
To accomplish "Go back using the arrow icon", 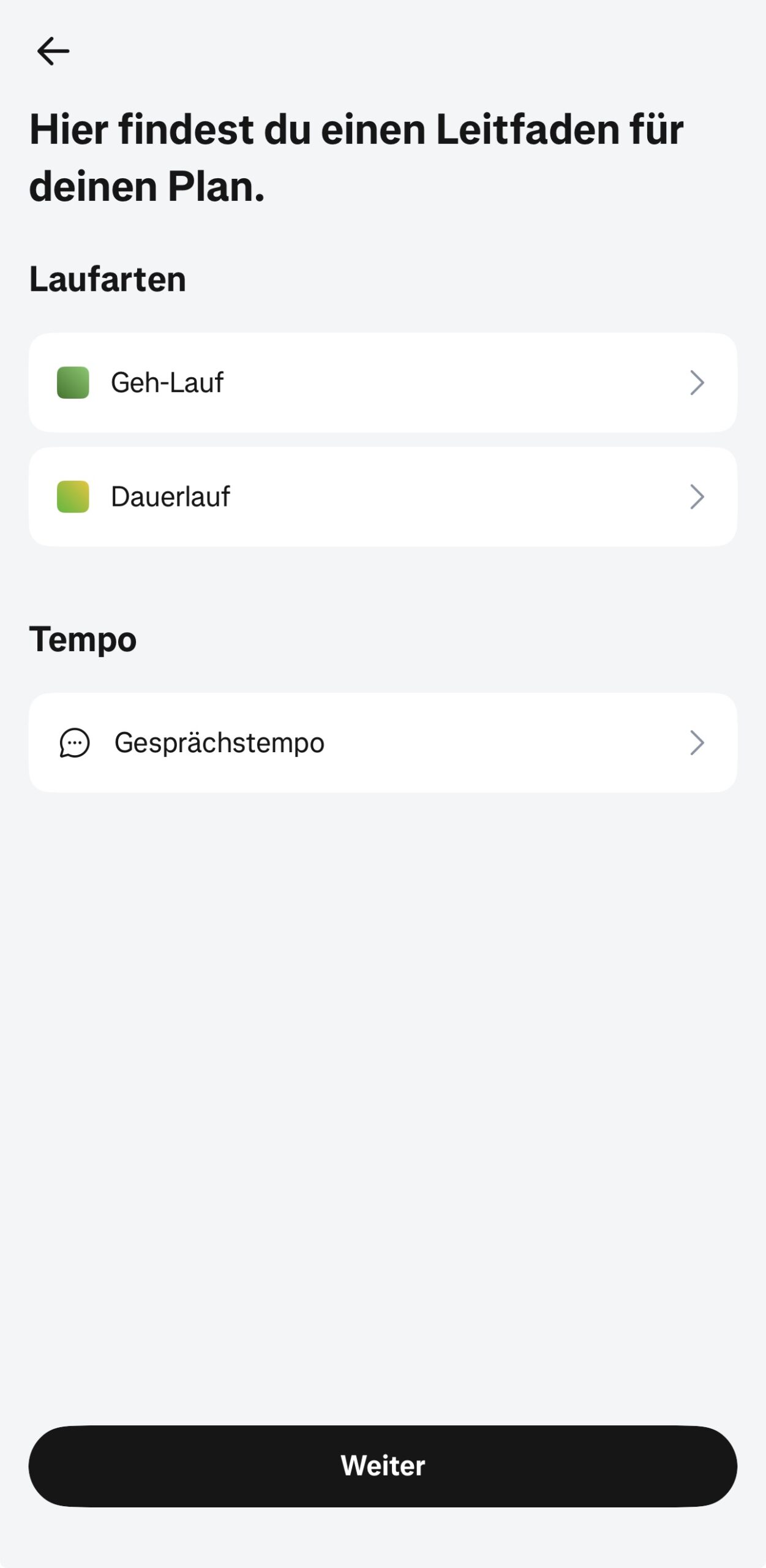I will [x=53, y=51].
